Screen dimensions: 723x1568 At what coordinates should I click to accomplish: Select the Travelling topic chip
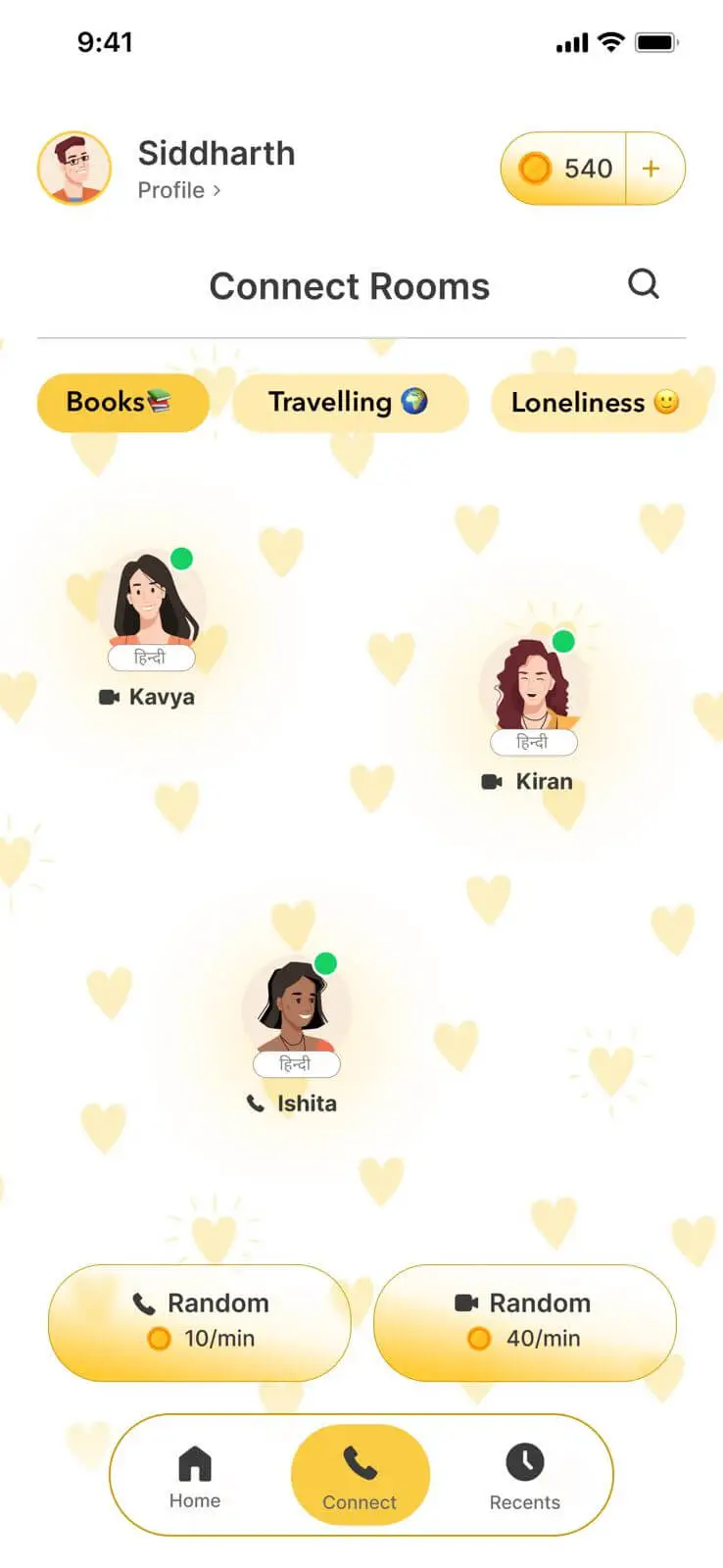(350, 402)
